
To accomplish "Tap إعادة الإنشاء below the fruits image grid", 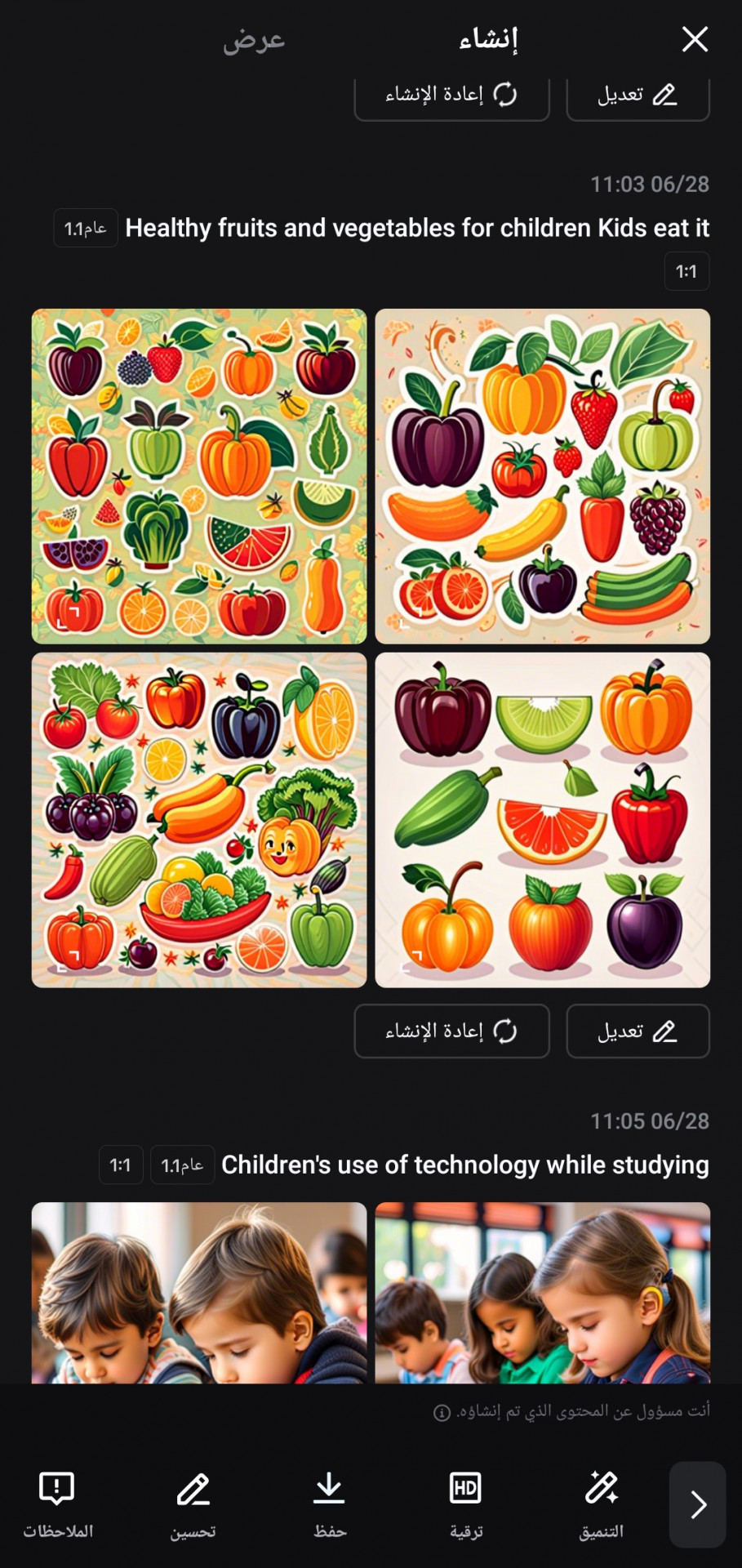I will coord(451,1031).
